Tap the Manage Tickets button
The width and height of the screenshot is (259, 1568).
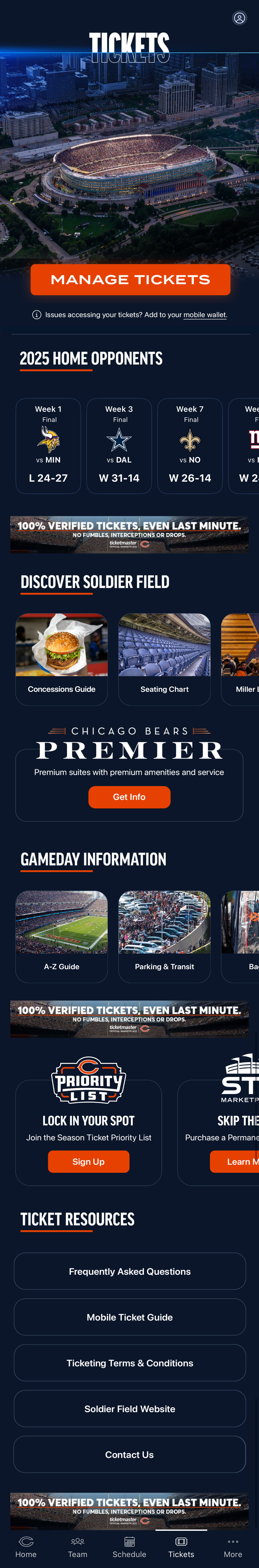click(130, 279)
